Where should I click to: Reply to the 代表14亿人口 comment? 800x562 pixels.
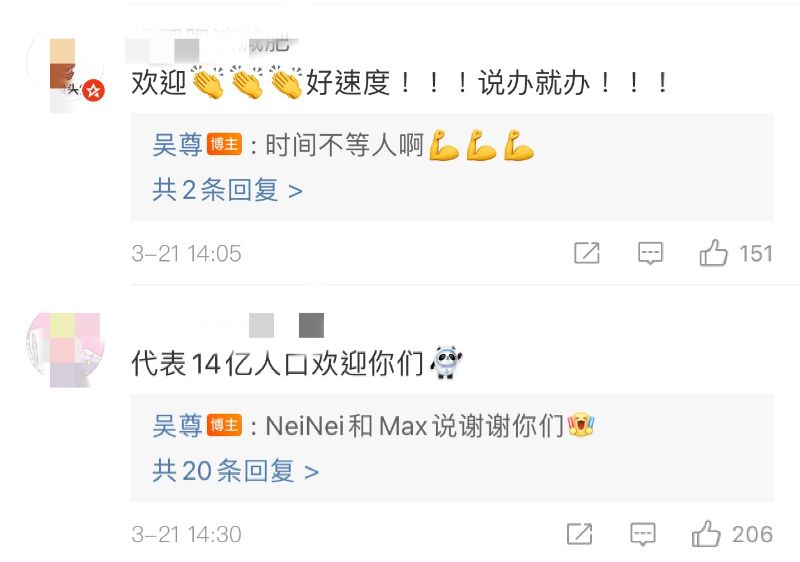pos(643,534)
